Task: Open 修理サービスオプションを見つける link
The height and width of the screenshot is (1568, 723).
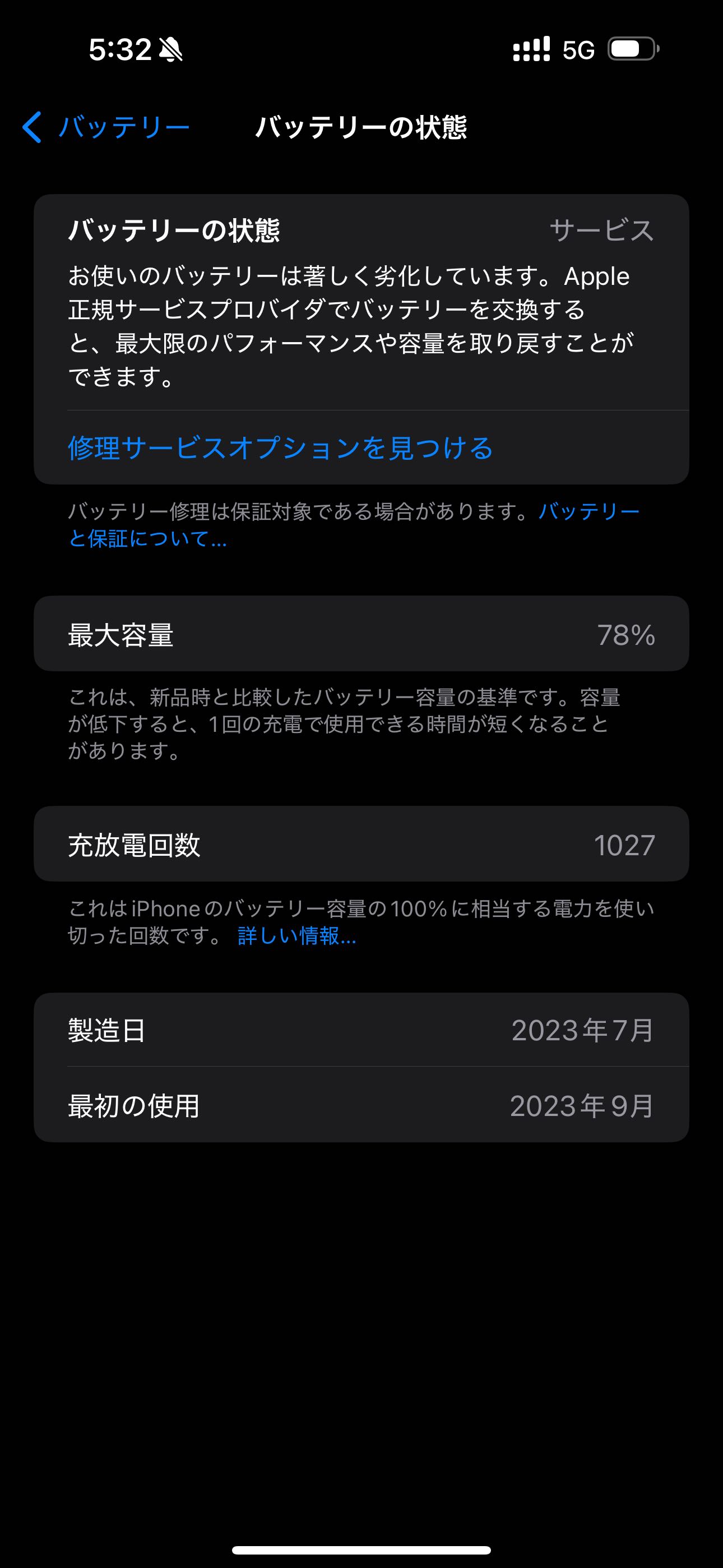Action: click(x=280, y=448)
